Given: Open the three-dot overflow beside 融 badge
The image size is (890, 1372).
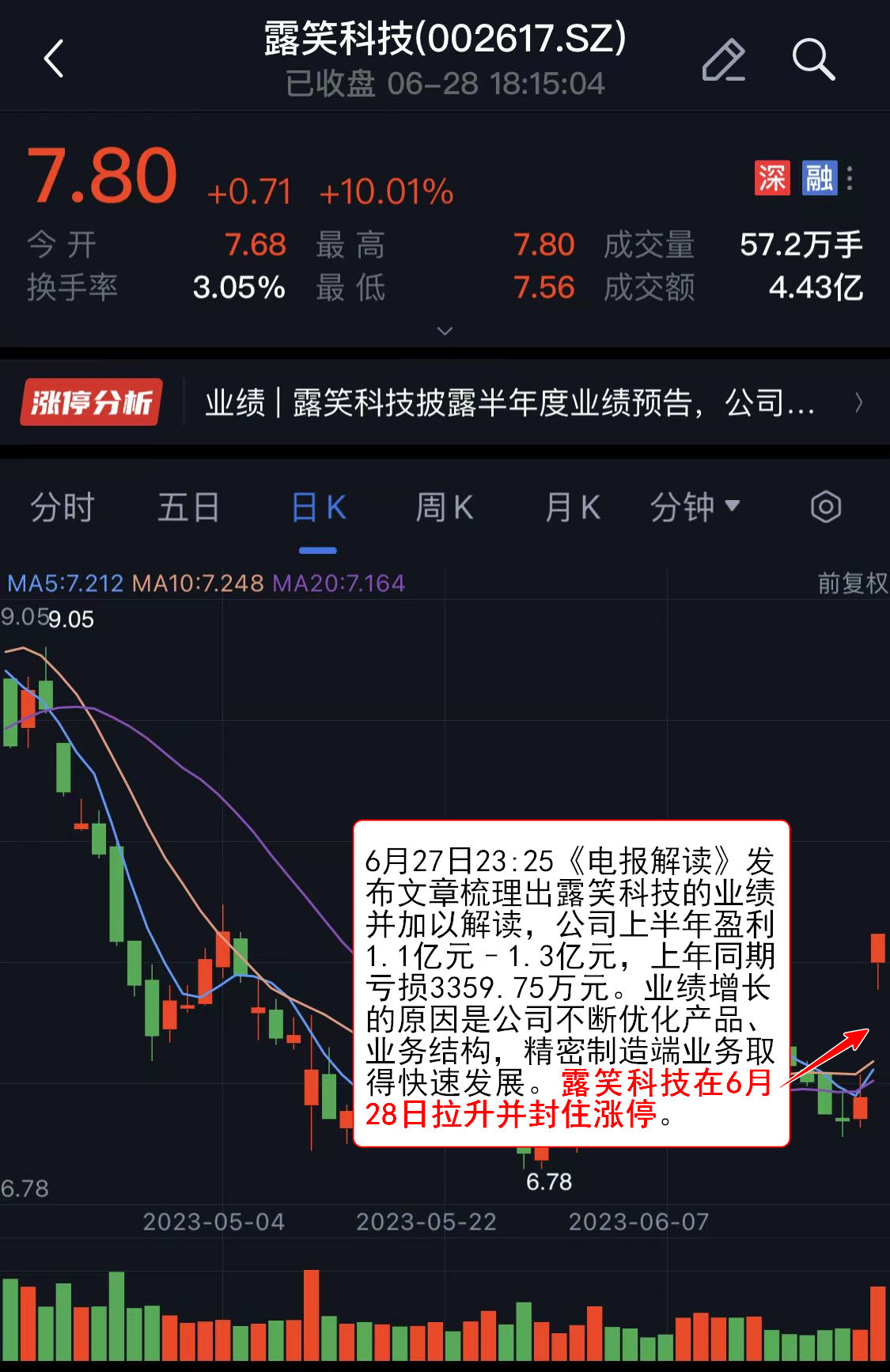Looking at the screenshot, I should (850, 178).
